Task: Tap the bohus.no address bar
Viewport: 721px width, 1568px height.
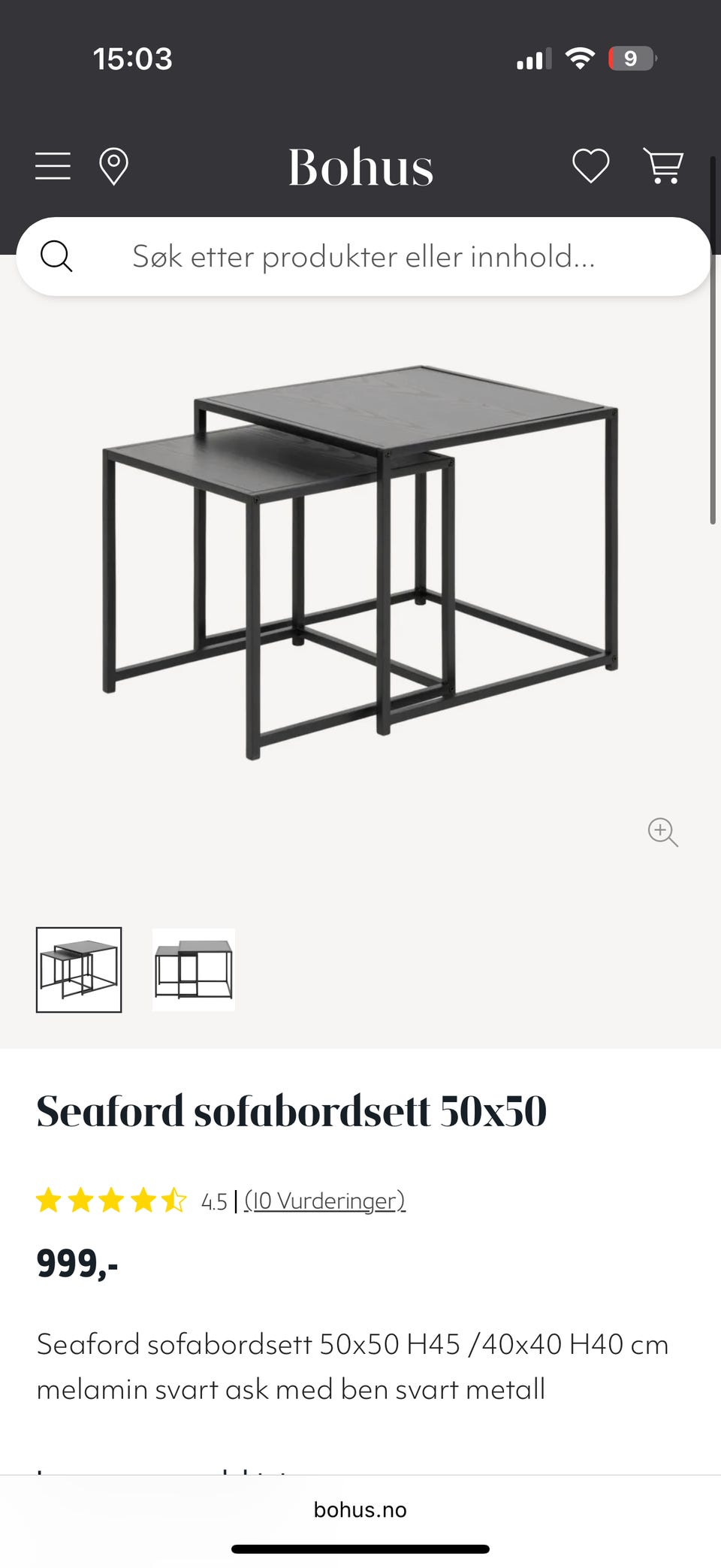Action: 360,1509
